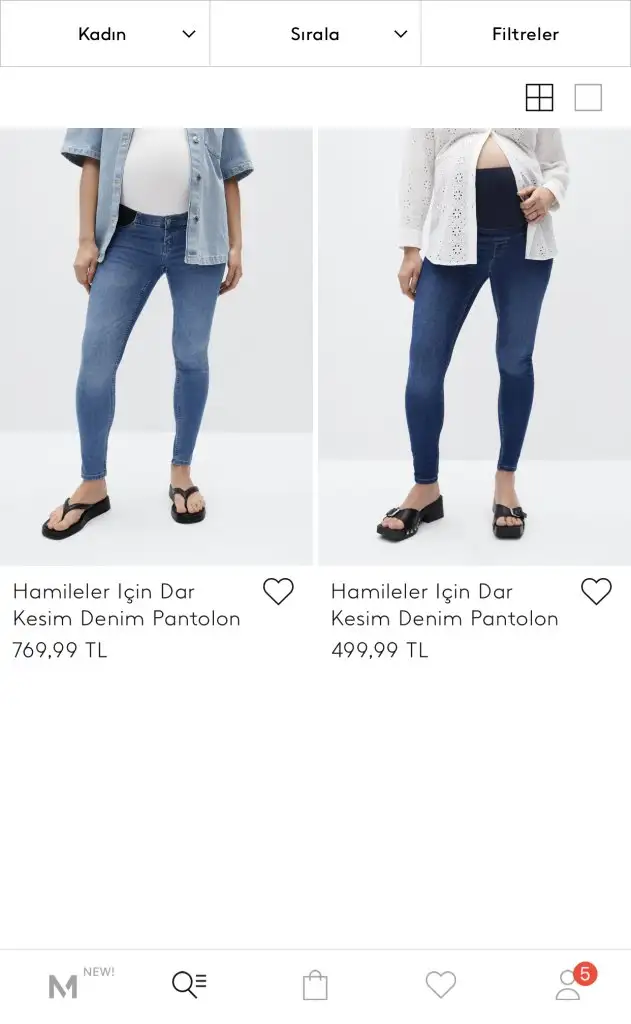Switch to single-item view layout

pos(588,97)
